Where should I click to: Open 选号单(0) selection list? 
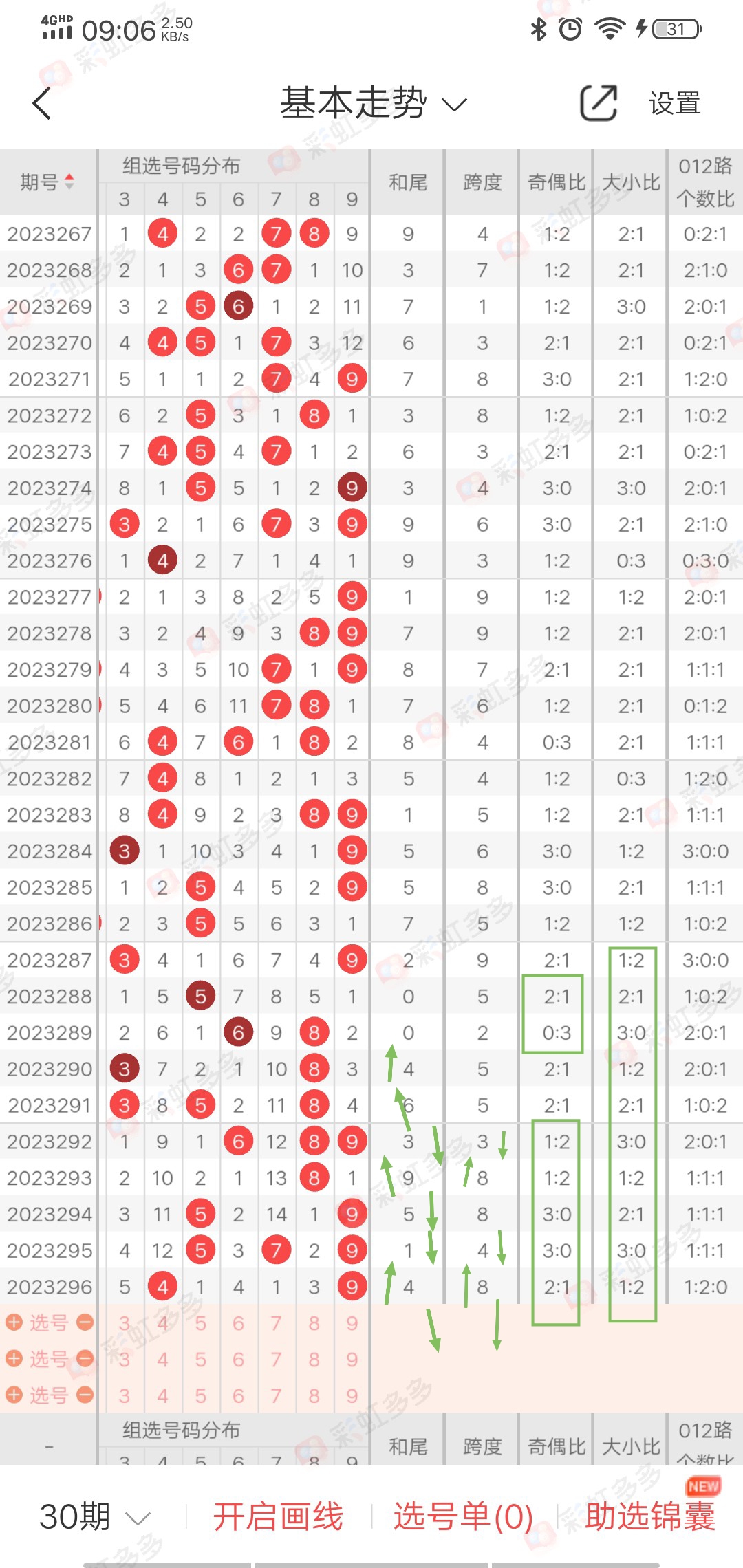click(463, 1516)
